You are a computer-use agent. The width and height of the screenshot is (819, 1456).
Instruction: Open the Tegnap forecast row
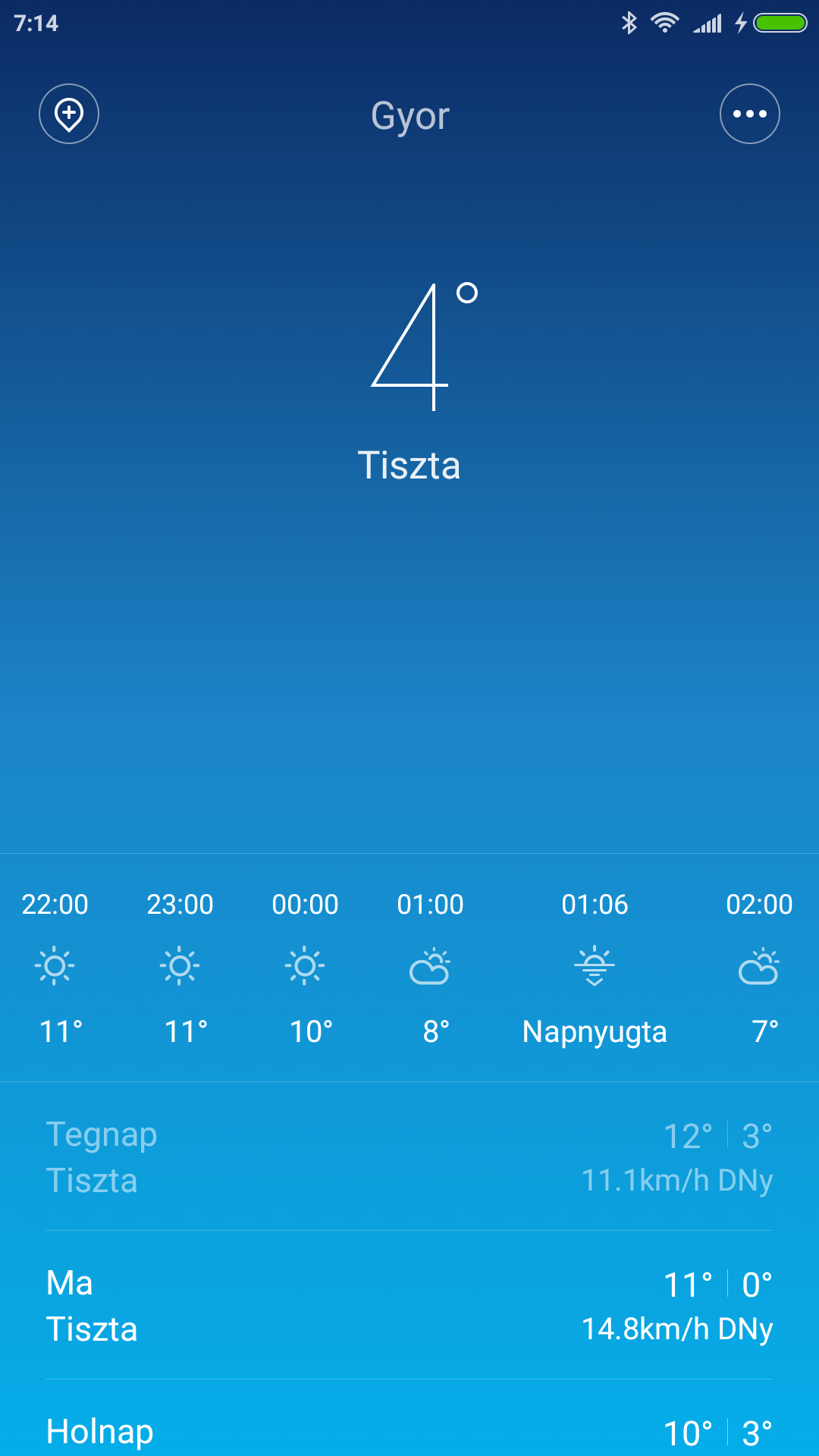(x=409, y=1156)
